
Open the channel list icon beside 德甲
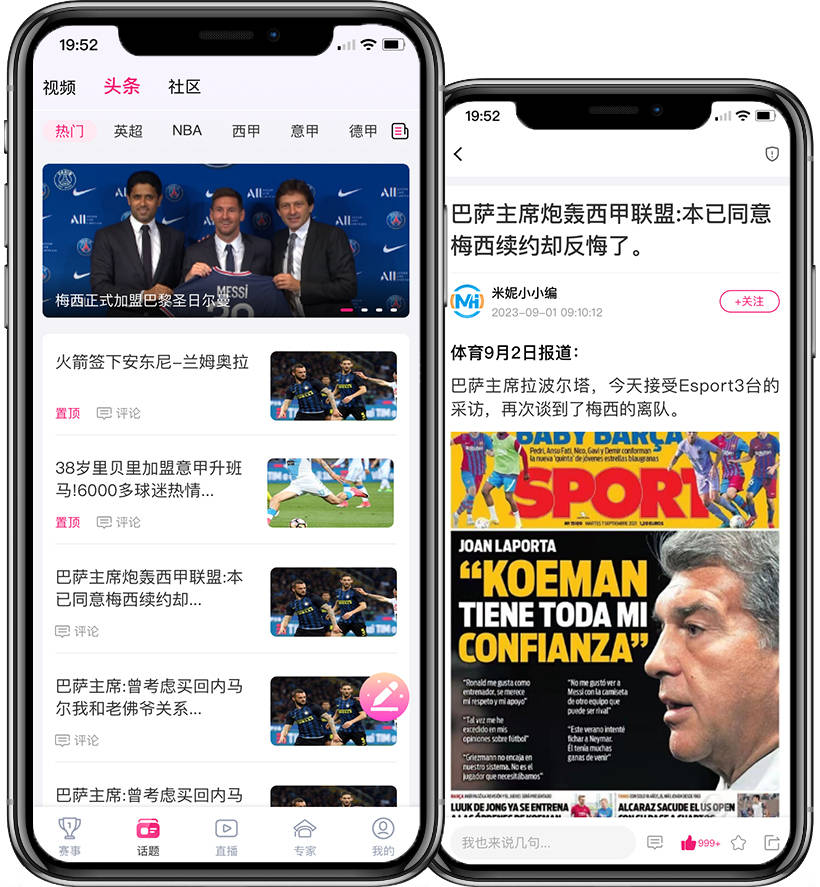click(399, 131)
